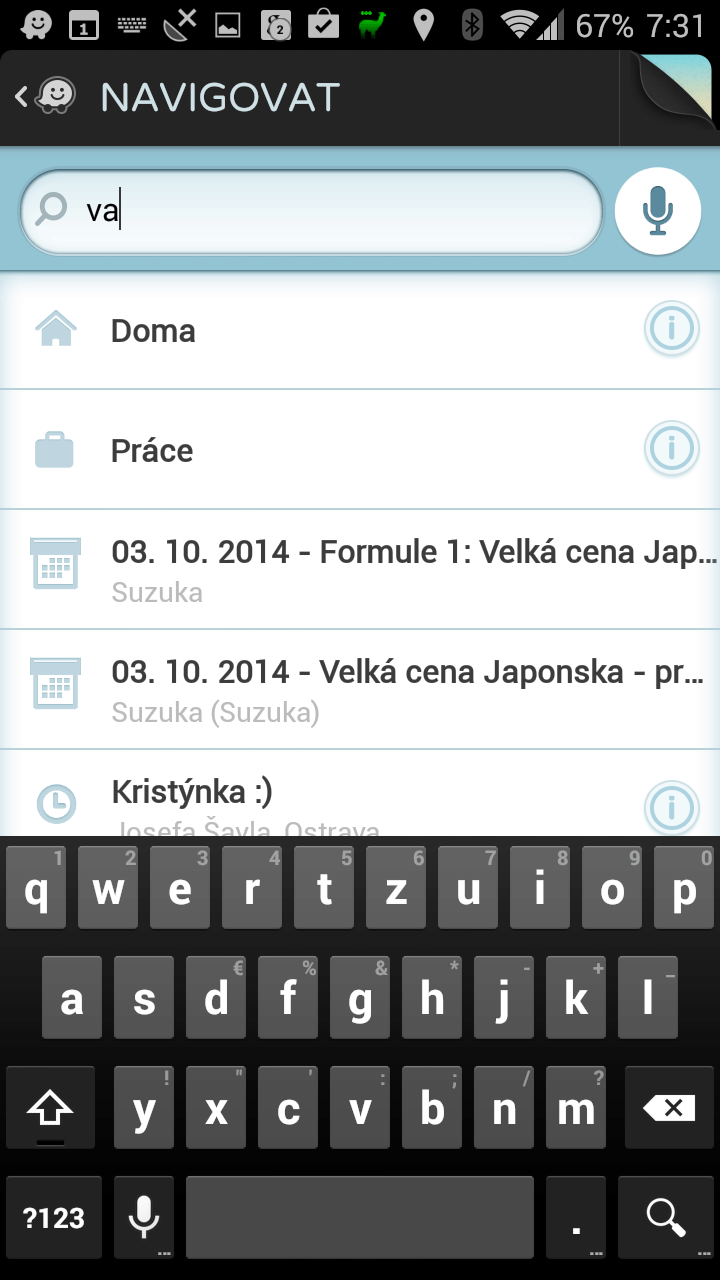The image size is (720, 1280).
Task: Submit the search with the keyboard magnifier key
Action: [663, 1216]
